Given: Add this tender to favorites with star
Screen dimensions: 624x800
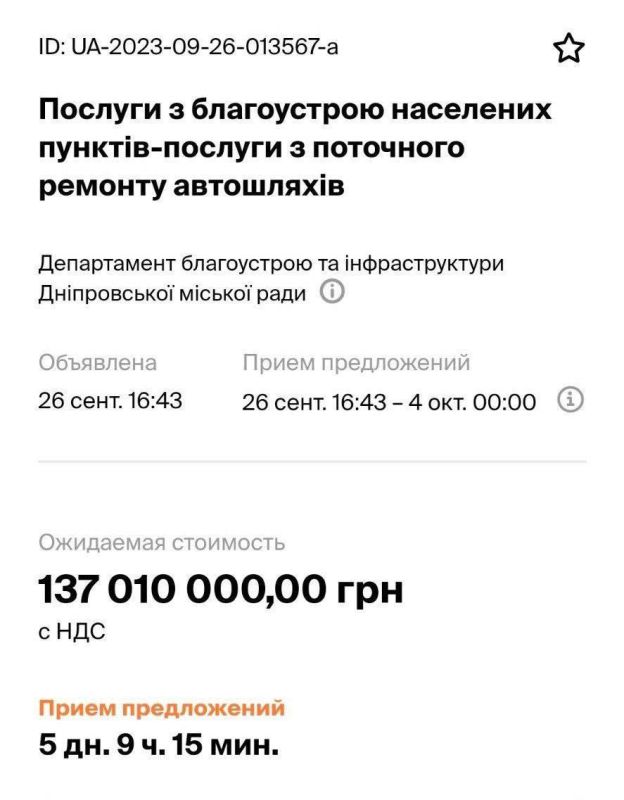Looking at the screenshot, I should click(568, 48).
